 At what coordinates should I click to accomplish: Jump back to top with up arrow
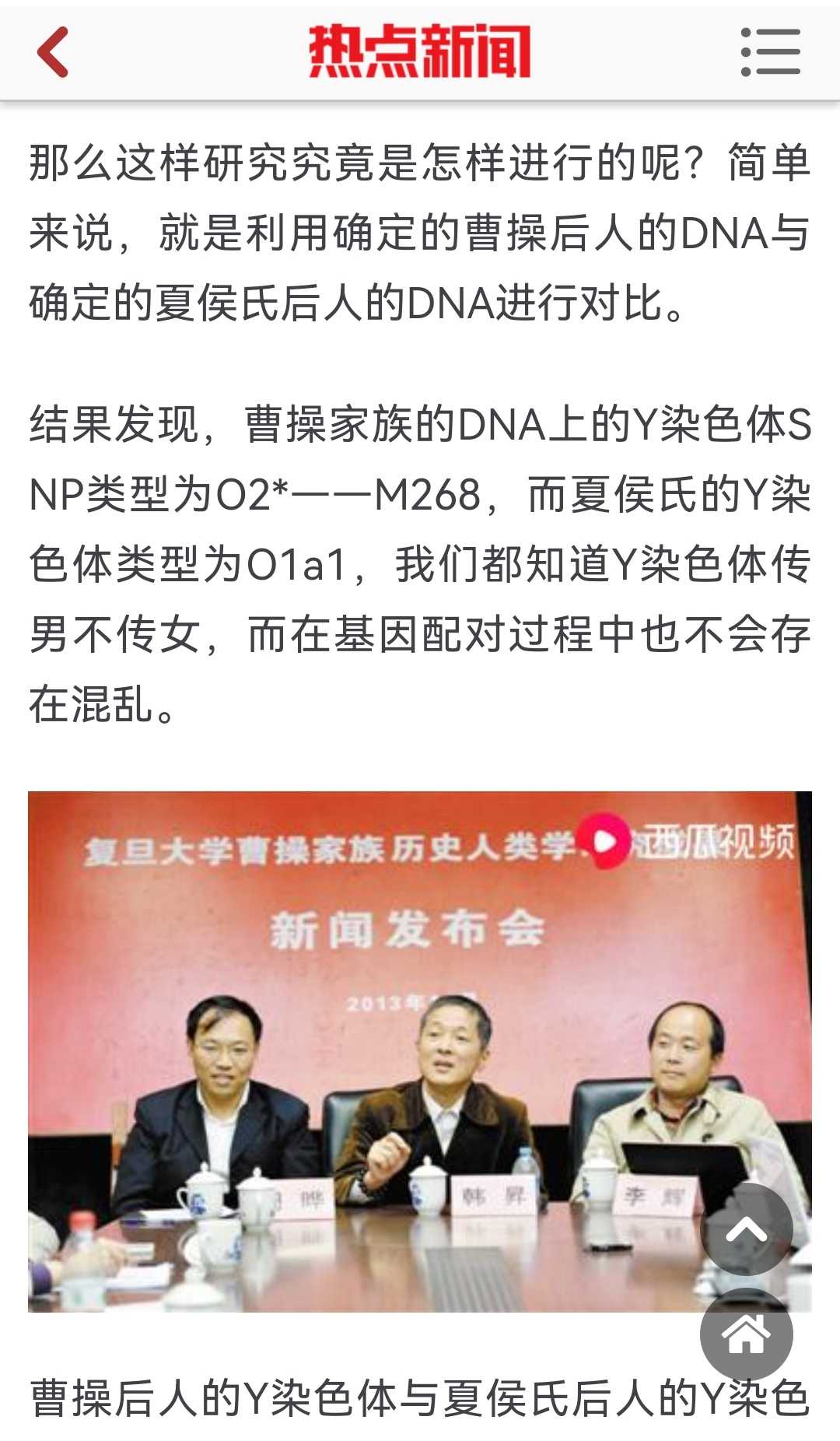746,1229
